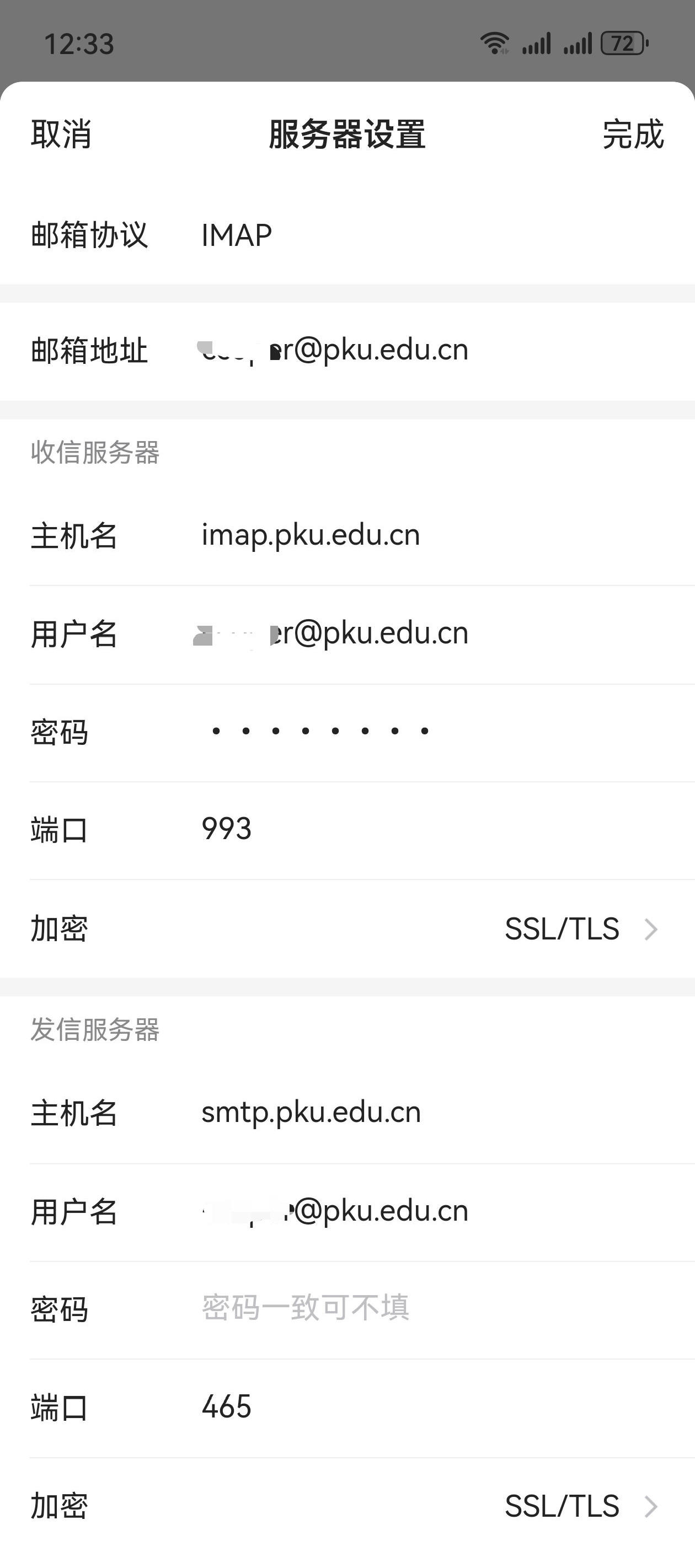Open encryption options under port 993
The height and width of the screenshot is (1568, 695).
click(579, 929)
